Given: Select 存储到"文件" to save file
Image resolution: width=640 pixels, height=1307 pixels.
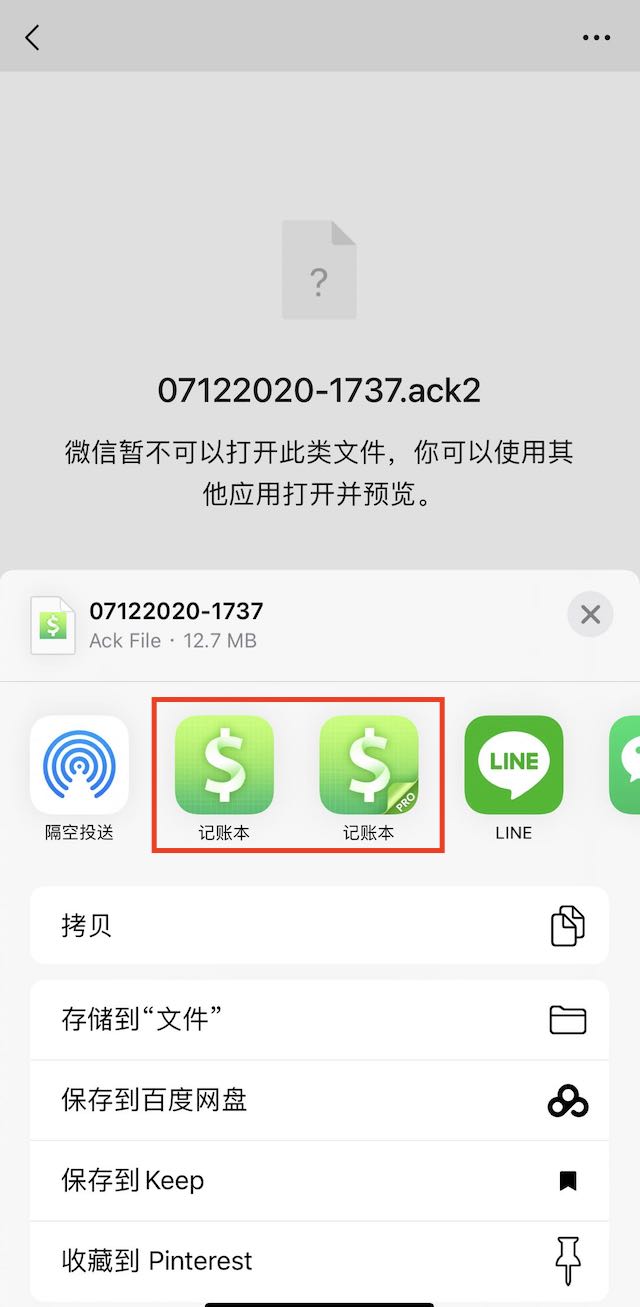Looking at the screenshot, I should coord(319,1019).
